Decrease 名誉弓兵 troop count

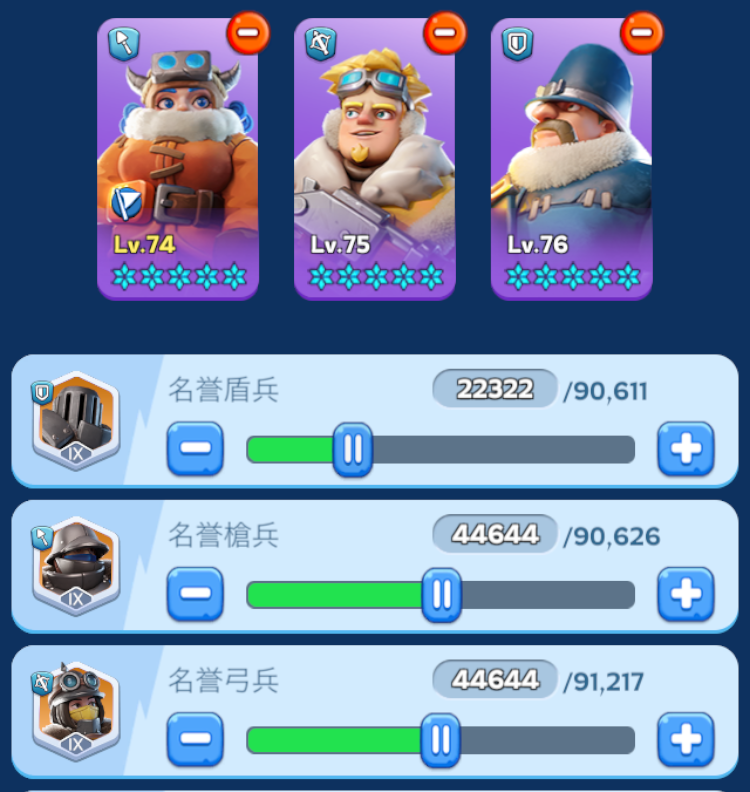pos(195,740)
